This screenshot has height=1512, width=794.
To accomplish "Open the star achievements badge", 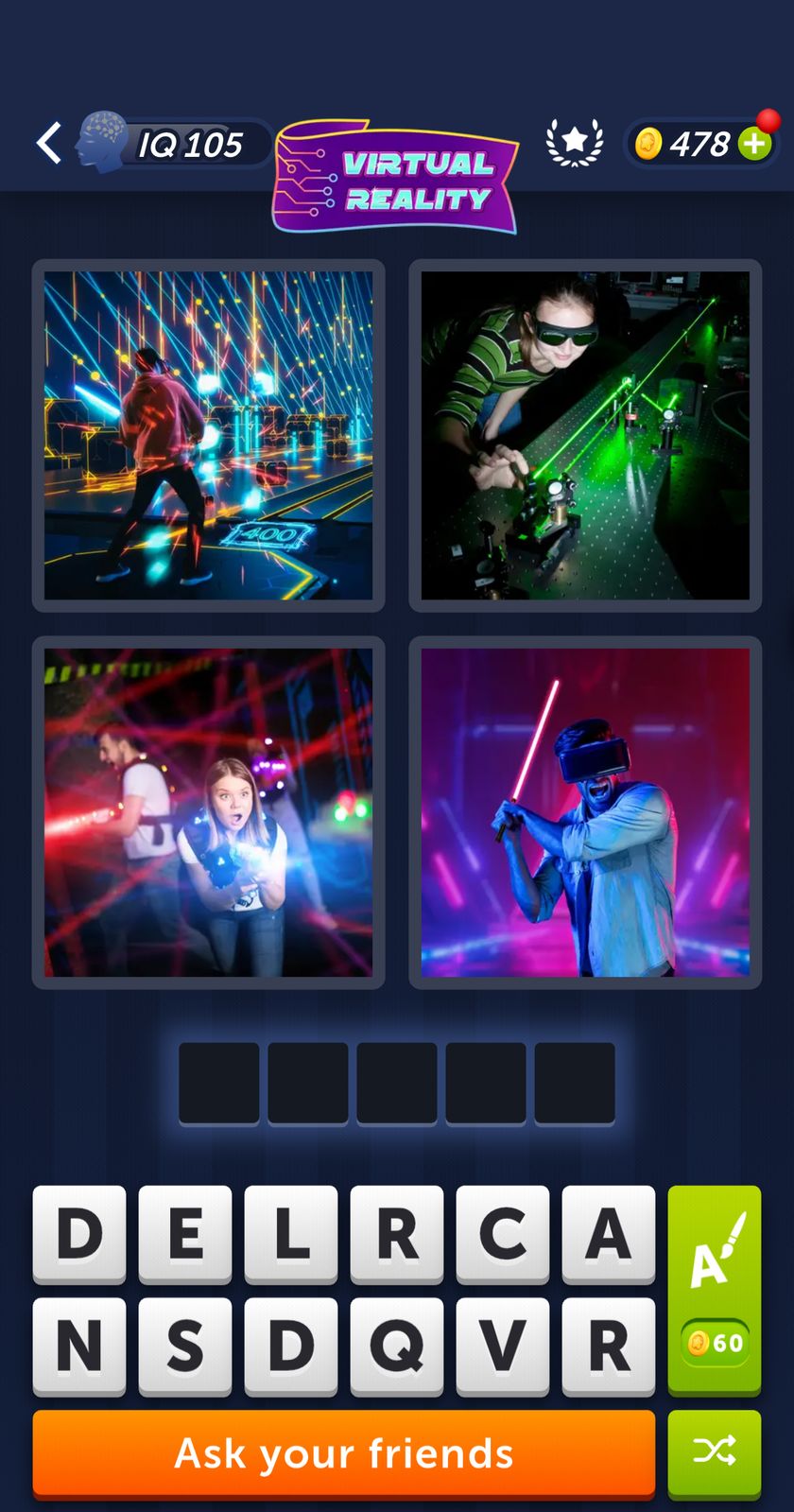I will pyautogui.click(x=575, y=143).
